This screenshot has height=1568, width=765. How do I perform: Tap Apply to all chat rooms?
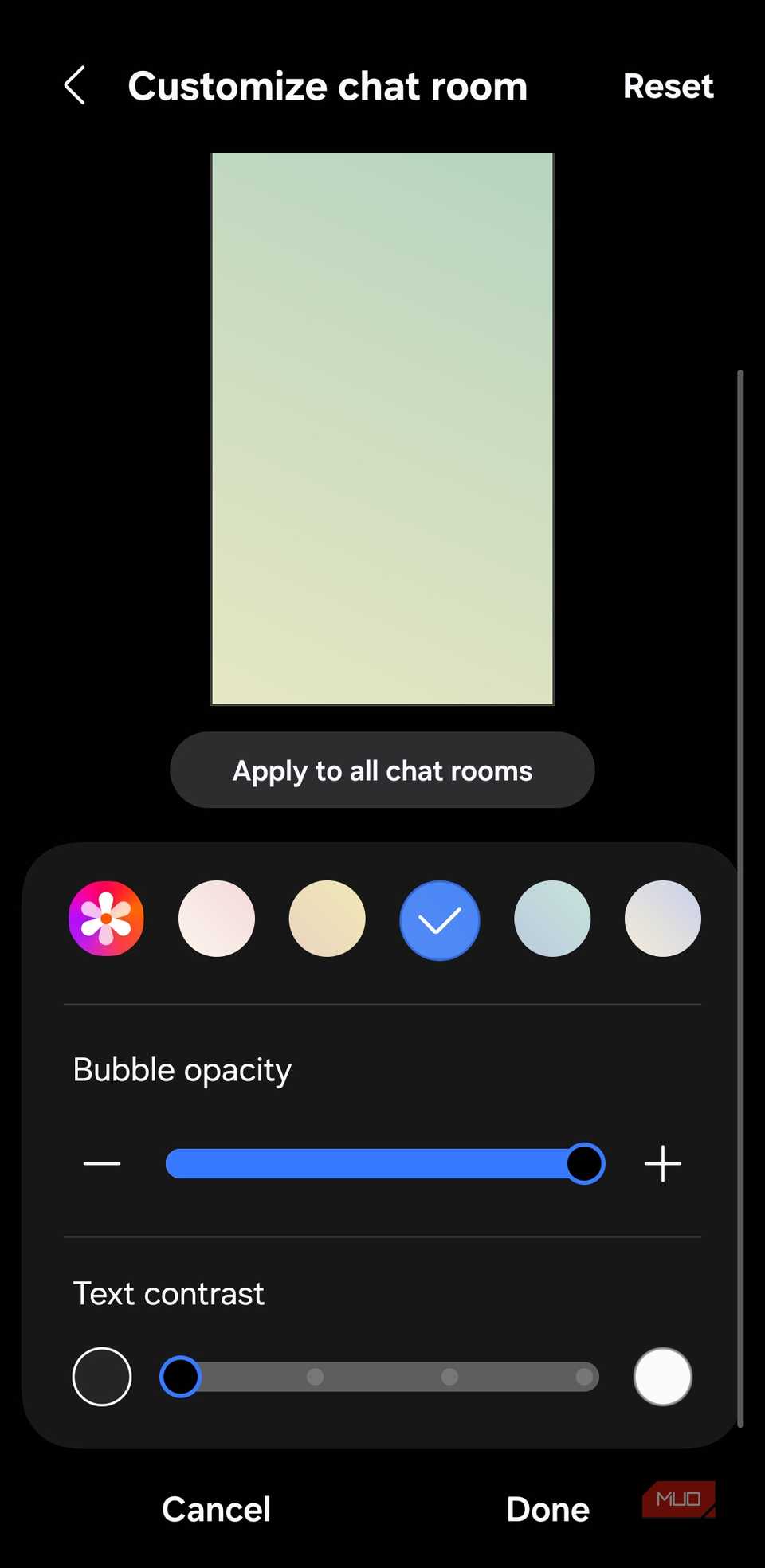tap(382, 770)
